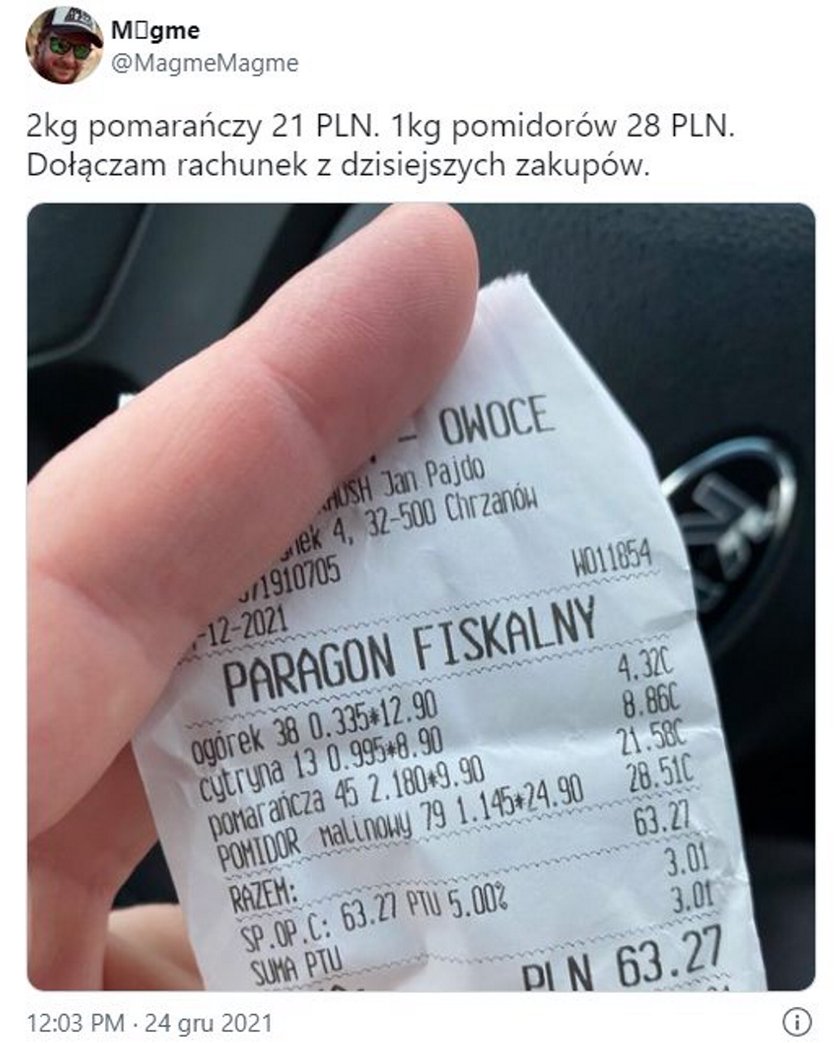Screen dimensions: 840x1043
Task: Open MagmeMagme's profile avatar
Action: click(64, 45)
